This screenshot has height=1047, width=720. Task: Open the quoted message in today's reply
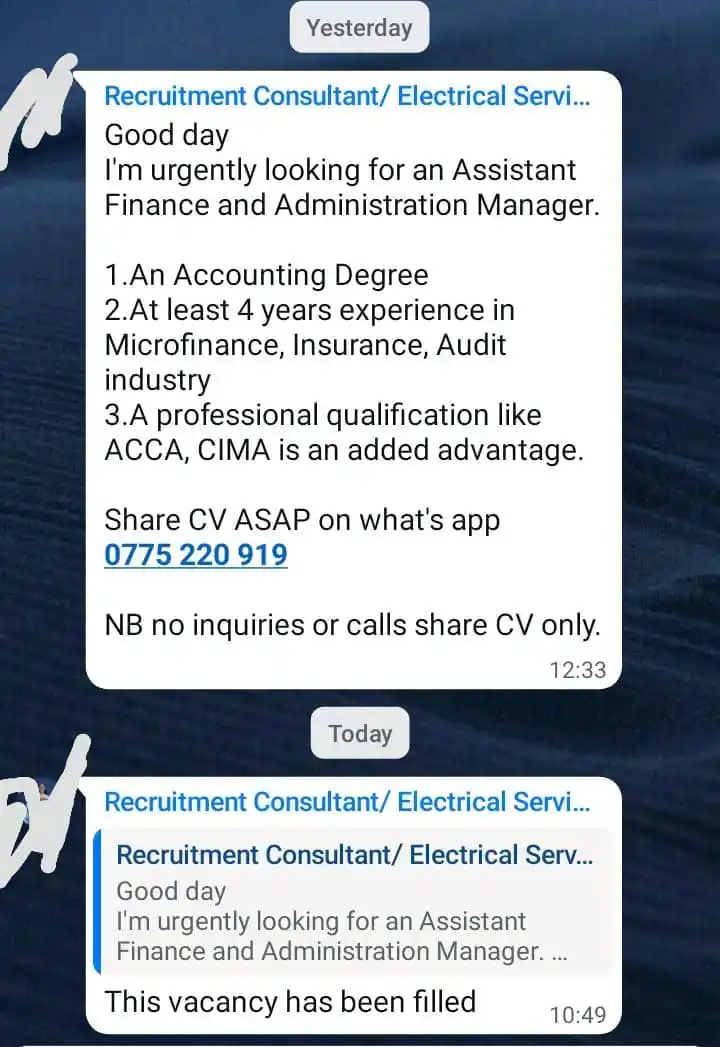pyautogui.click(x=352, y=903)
